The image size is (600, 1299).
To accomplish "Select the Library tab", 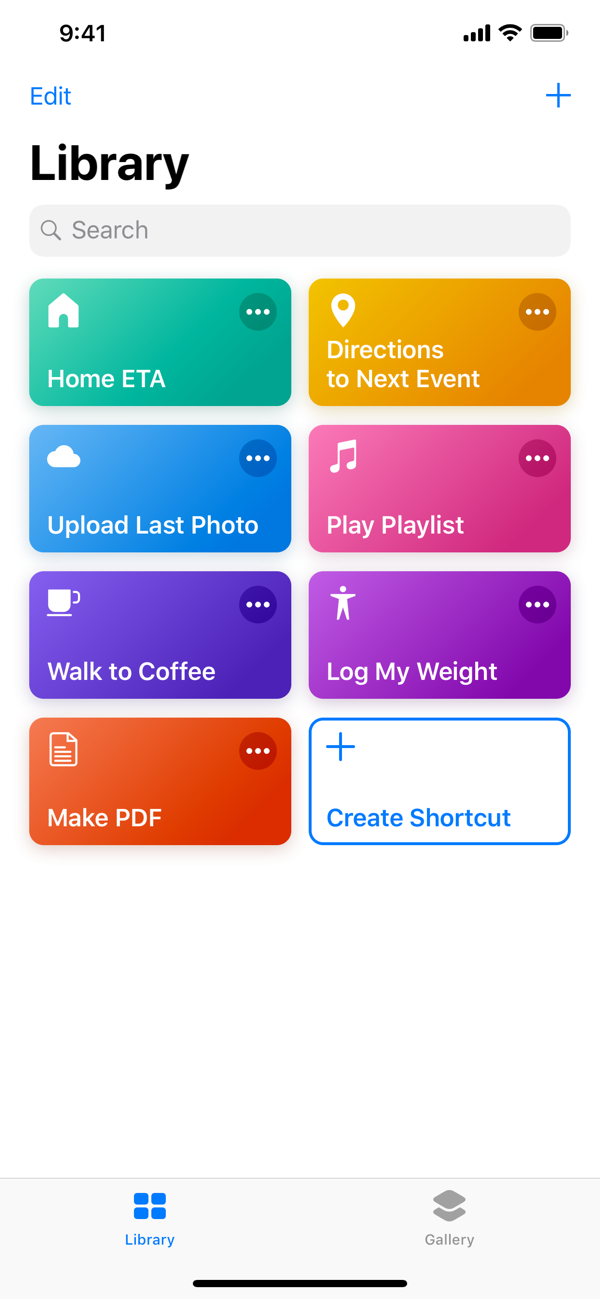I will coord(150,1217).
